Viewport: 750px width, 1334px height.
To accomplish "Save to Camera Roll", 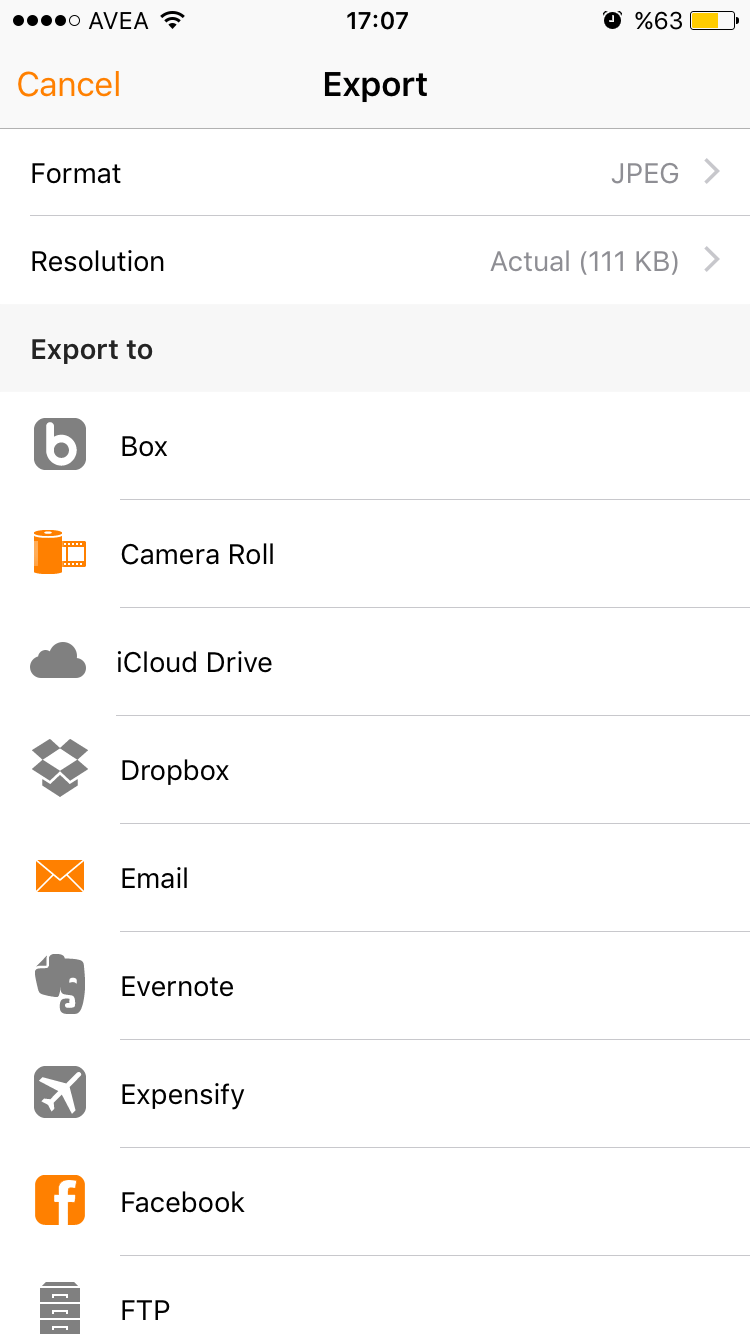I will (x=375, y=554).
